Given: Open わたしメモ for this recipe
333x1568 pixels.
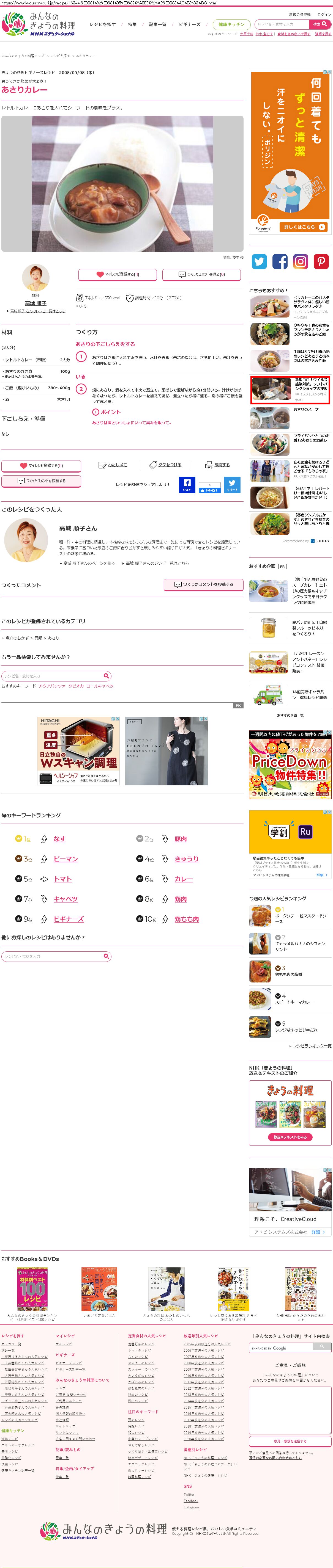Looking at the screenshot, I should 113,465.
